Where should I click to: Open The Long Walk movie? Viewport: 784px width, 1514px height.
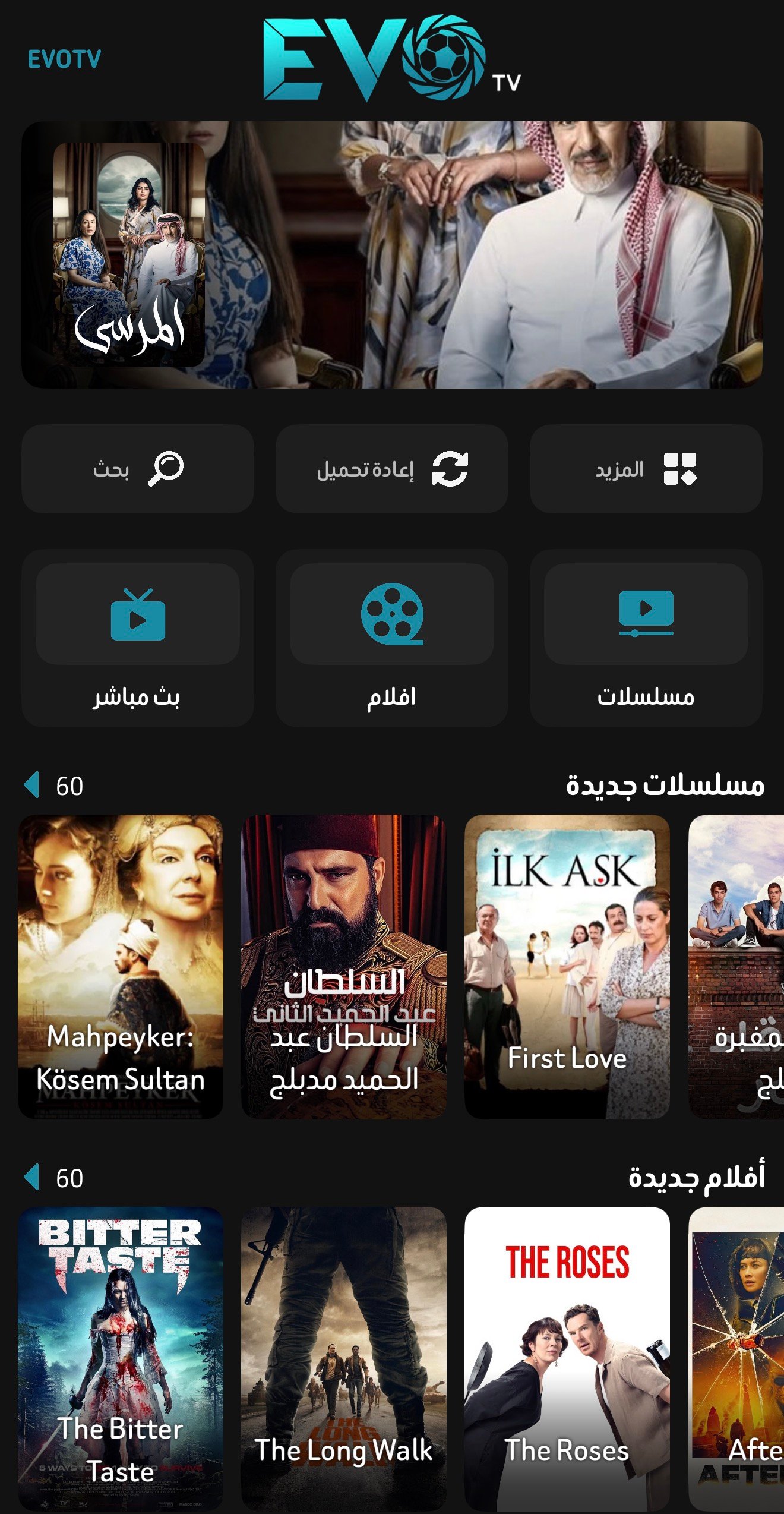point(344,1358)
